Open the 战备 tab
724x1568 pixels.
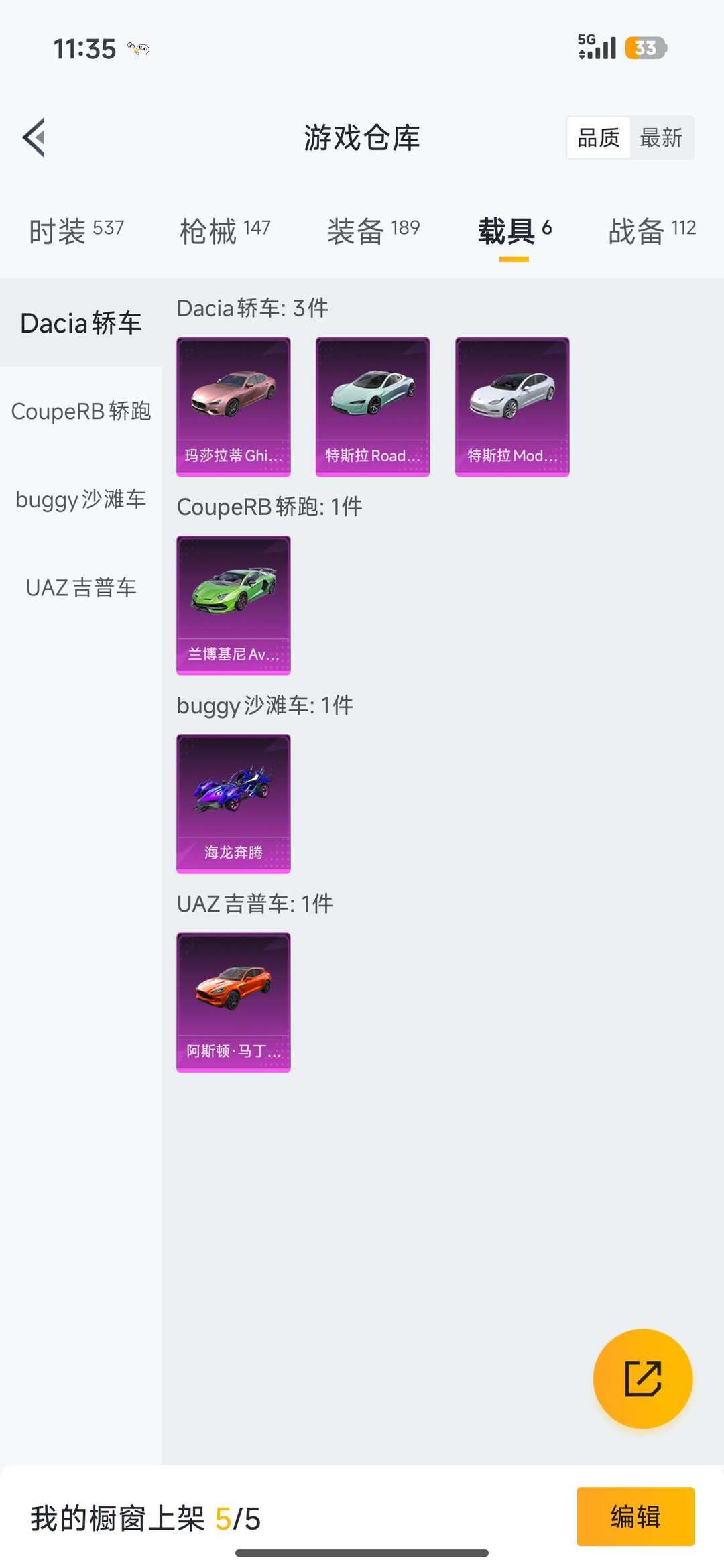pyautogui.click(x=654, y=230)
